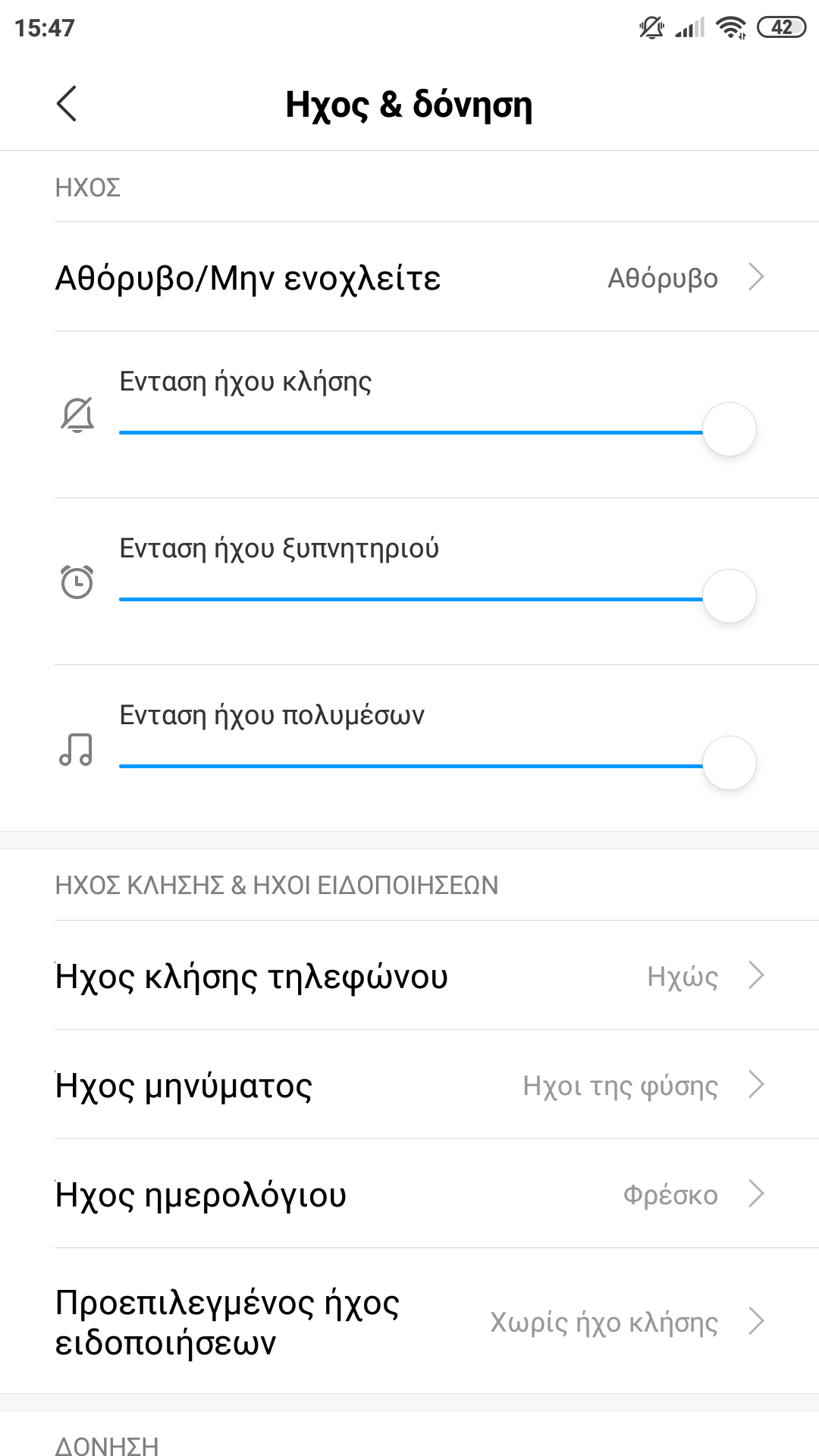Tap the Ένταση ήχου πολυμέσων slider
Image resolution: width=819 pixels, height=1456 pixels.
(x=438, y=764)
